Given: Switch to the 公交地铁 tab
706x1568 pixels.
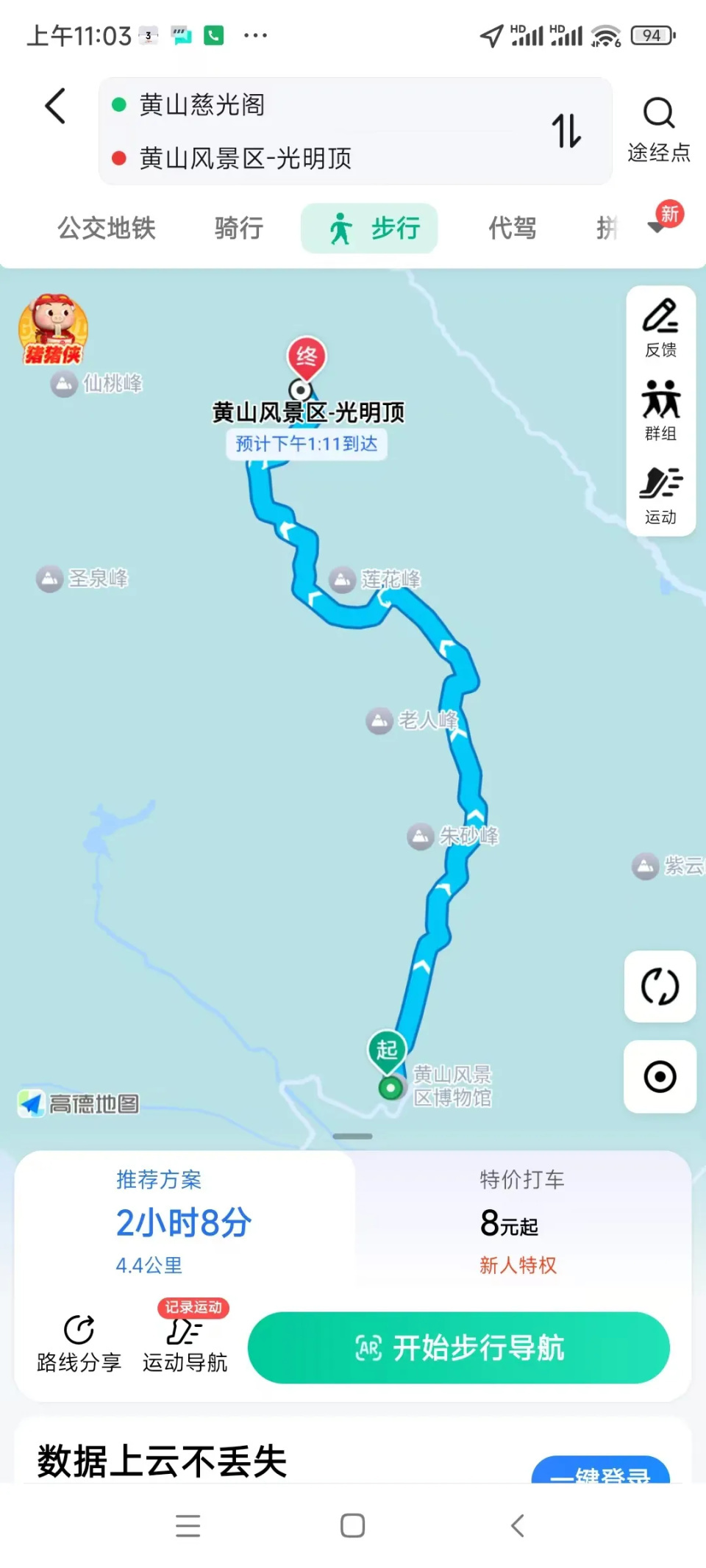Looking at the screenshot, I should pyautogui.click(x=106, y=229).
